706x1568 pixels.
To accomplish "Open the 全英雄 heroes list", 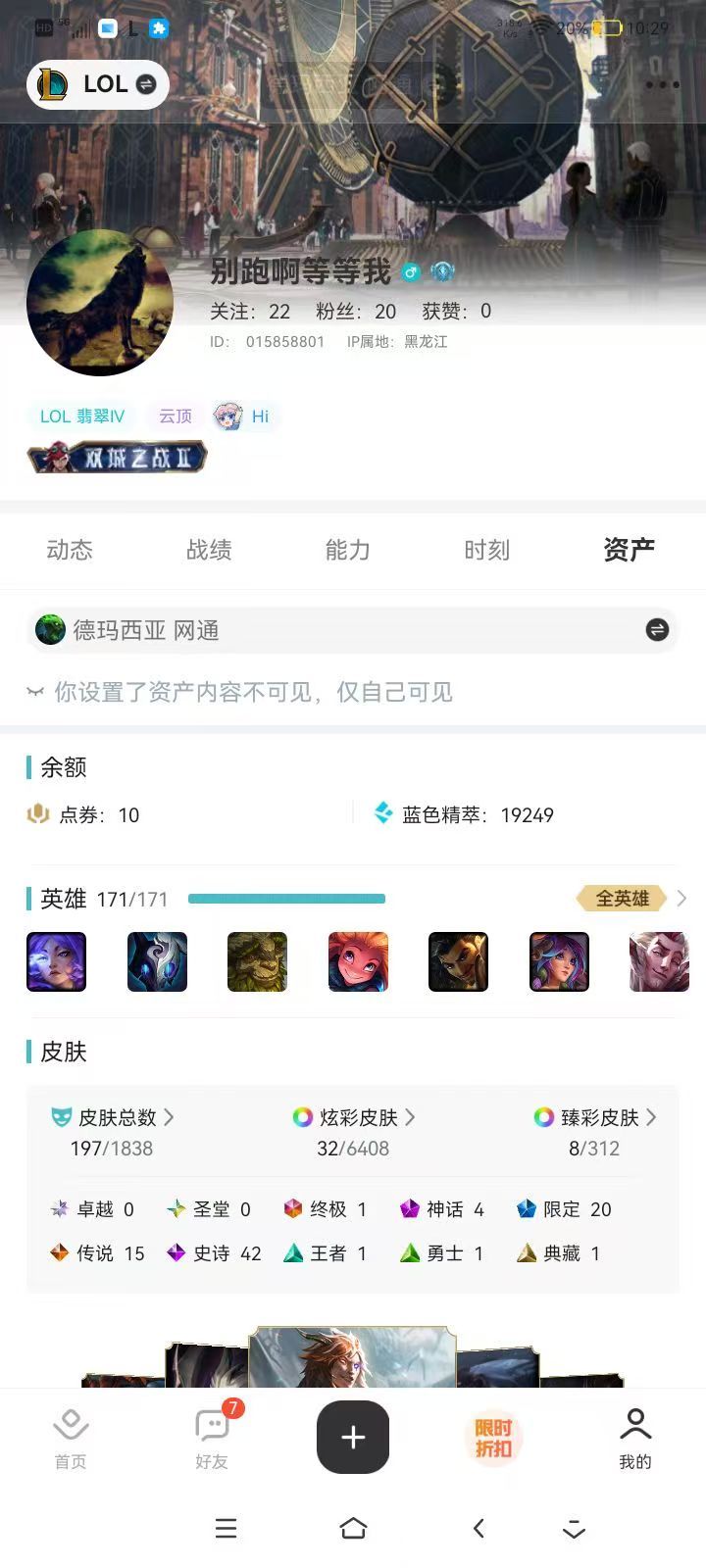I will (x=630, y=898).
